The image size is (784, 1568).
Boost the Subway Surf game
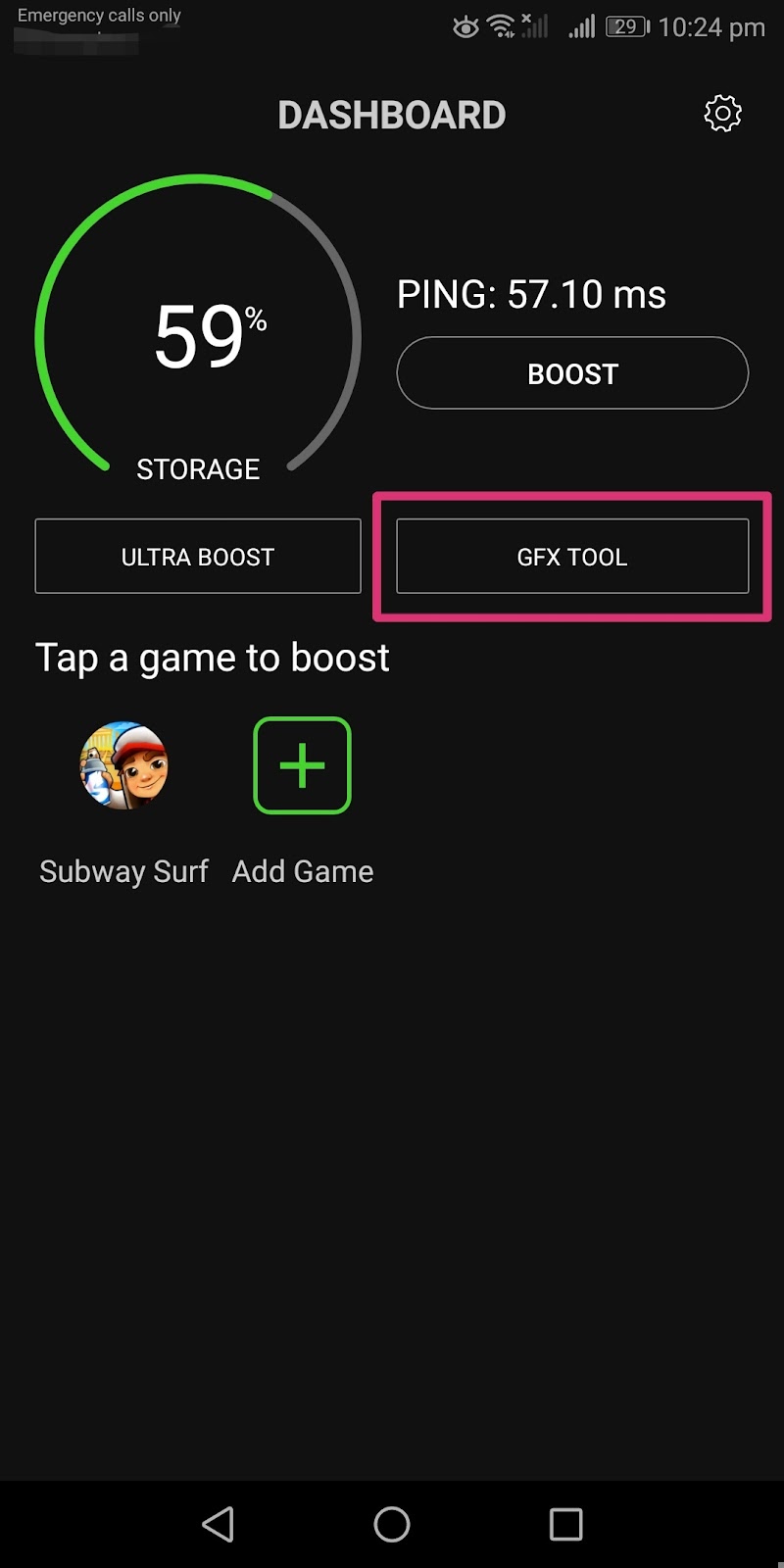124,765
